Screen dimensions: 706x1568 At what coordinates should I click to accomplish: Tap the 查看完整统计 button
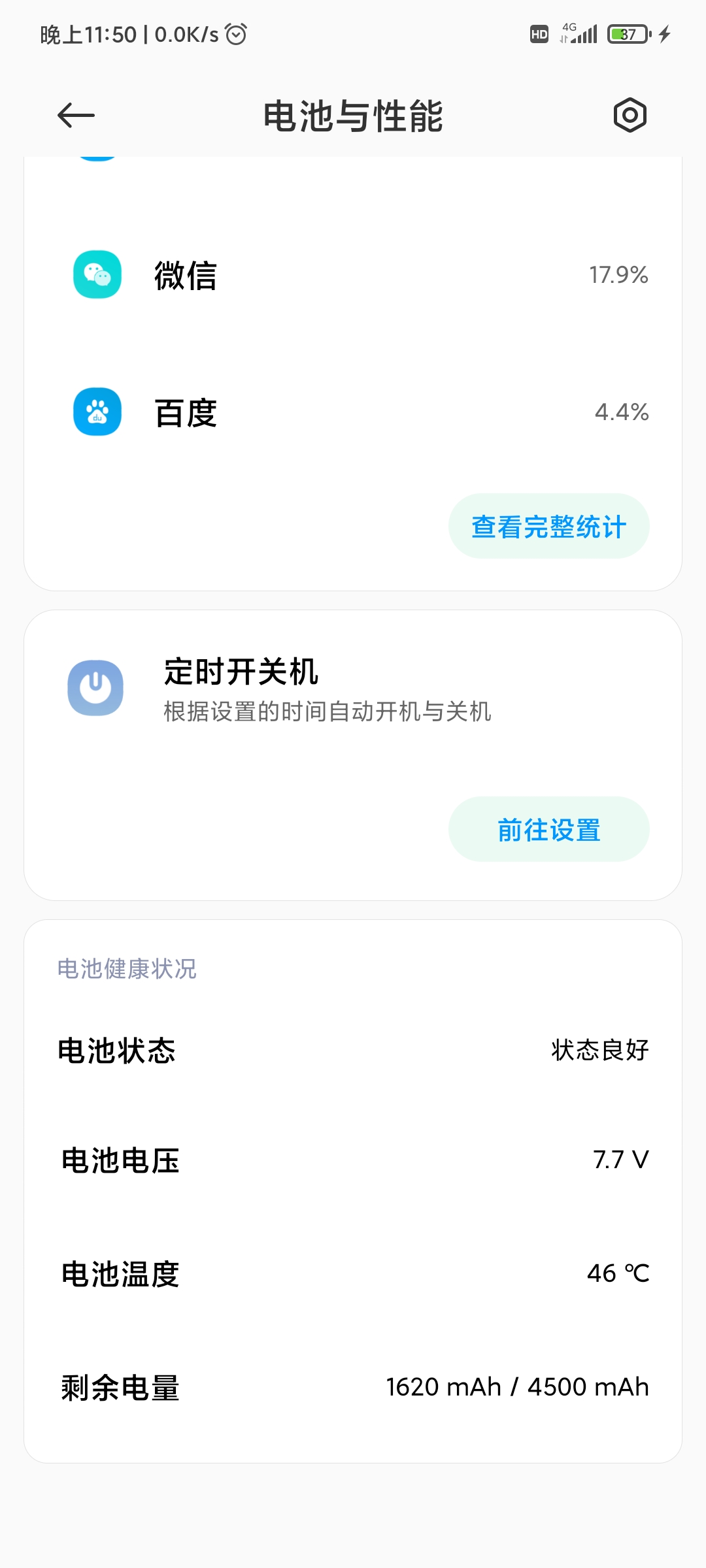[x=549, y=526]
